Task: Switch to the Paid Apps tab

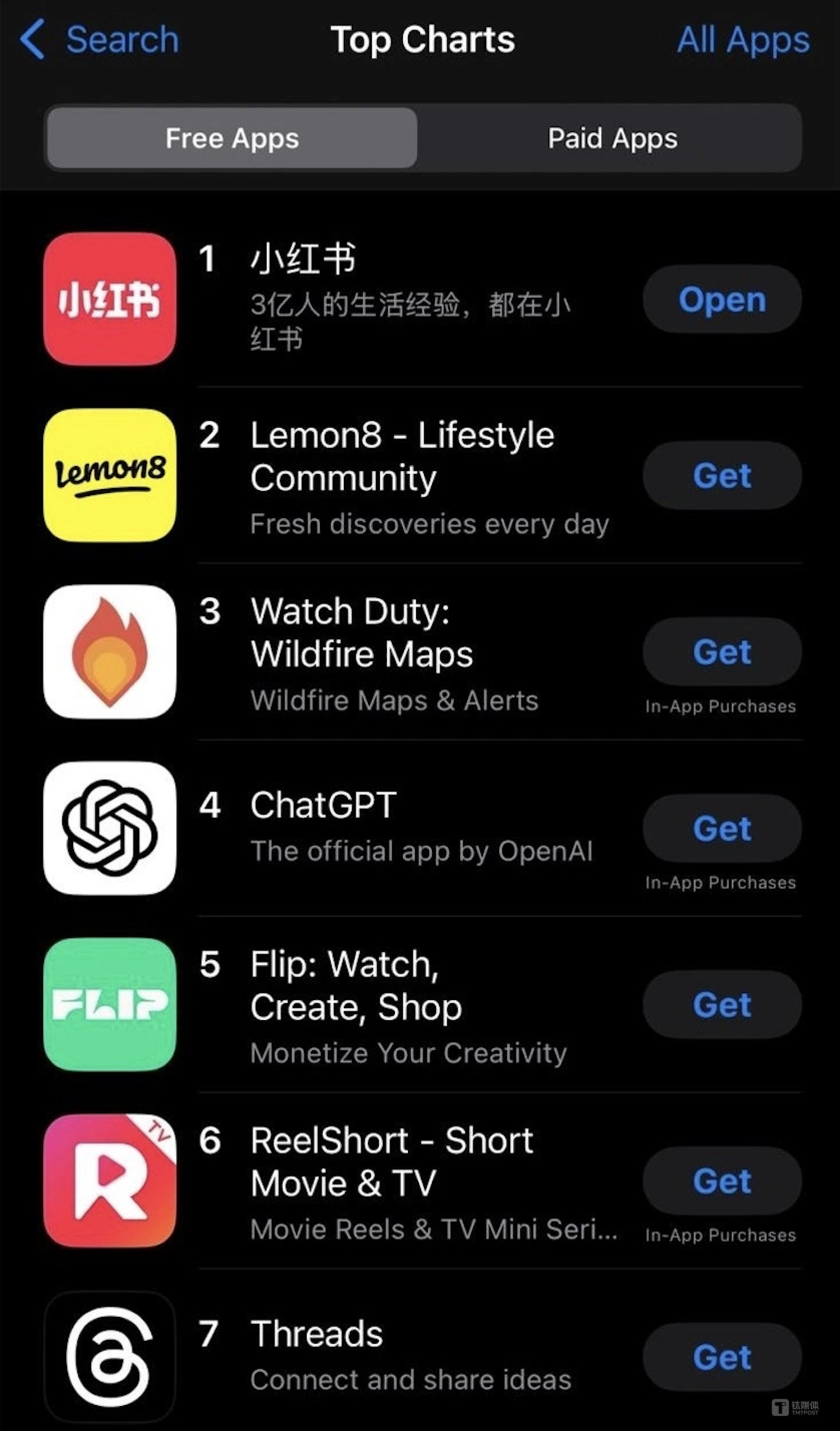Action: click(611, 138)
